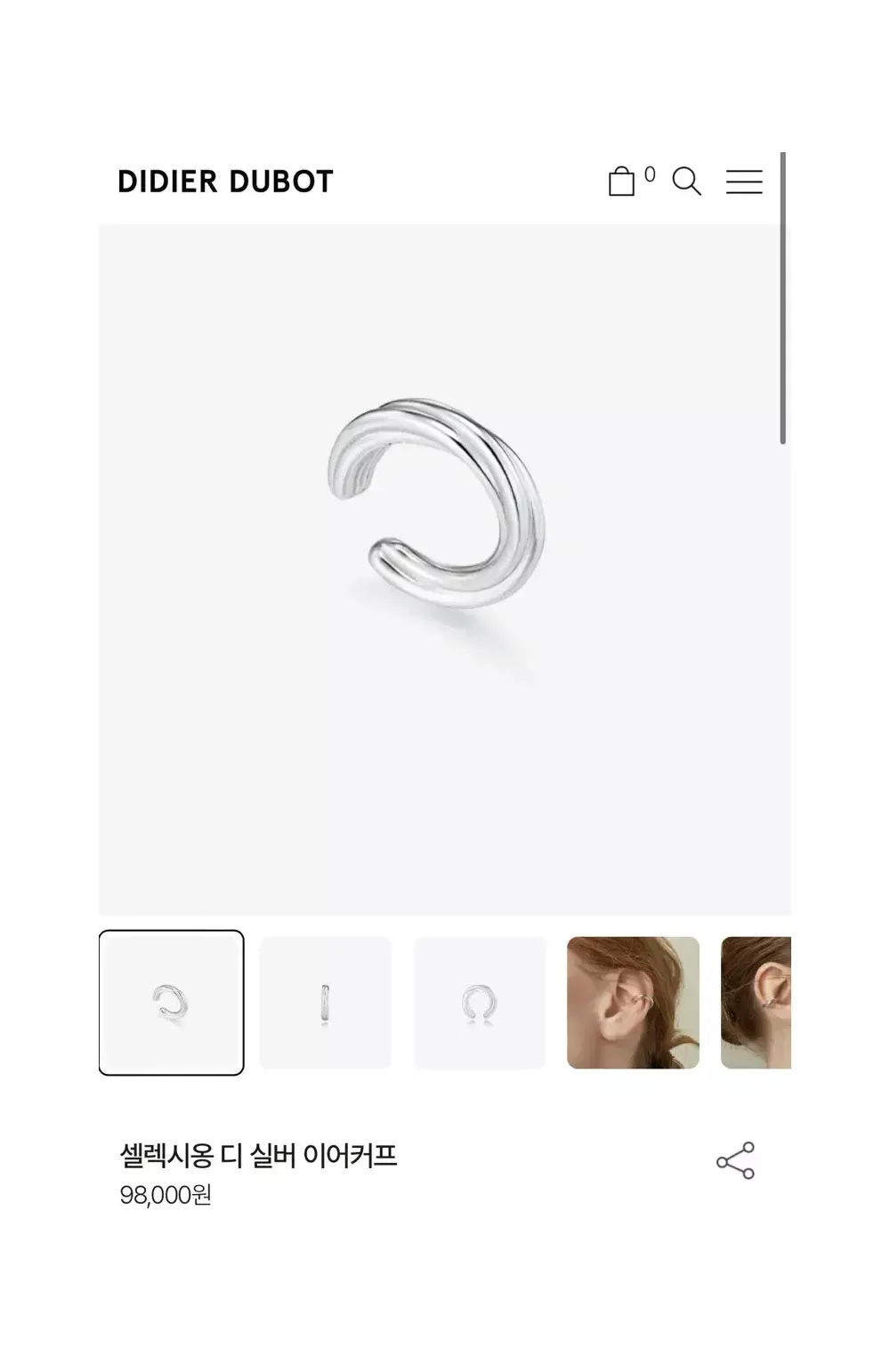Go to Didier Dubot home page

225,182
